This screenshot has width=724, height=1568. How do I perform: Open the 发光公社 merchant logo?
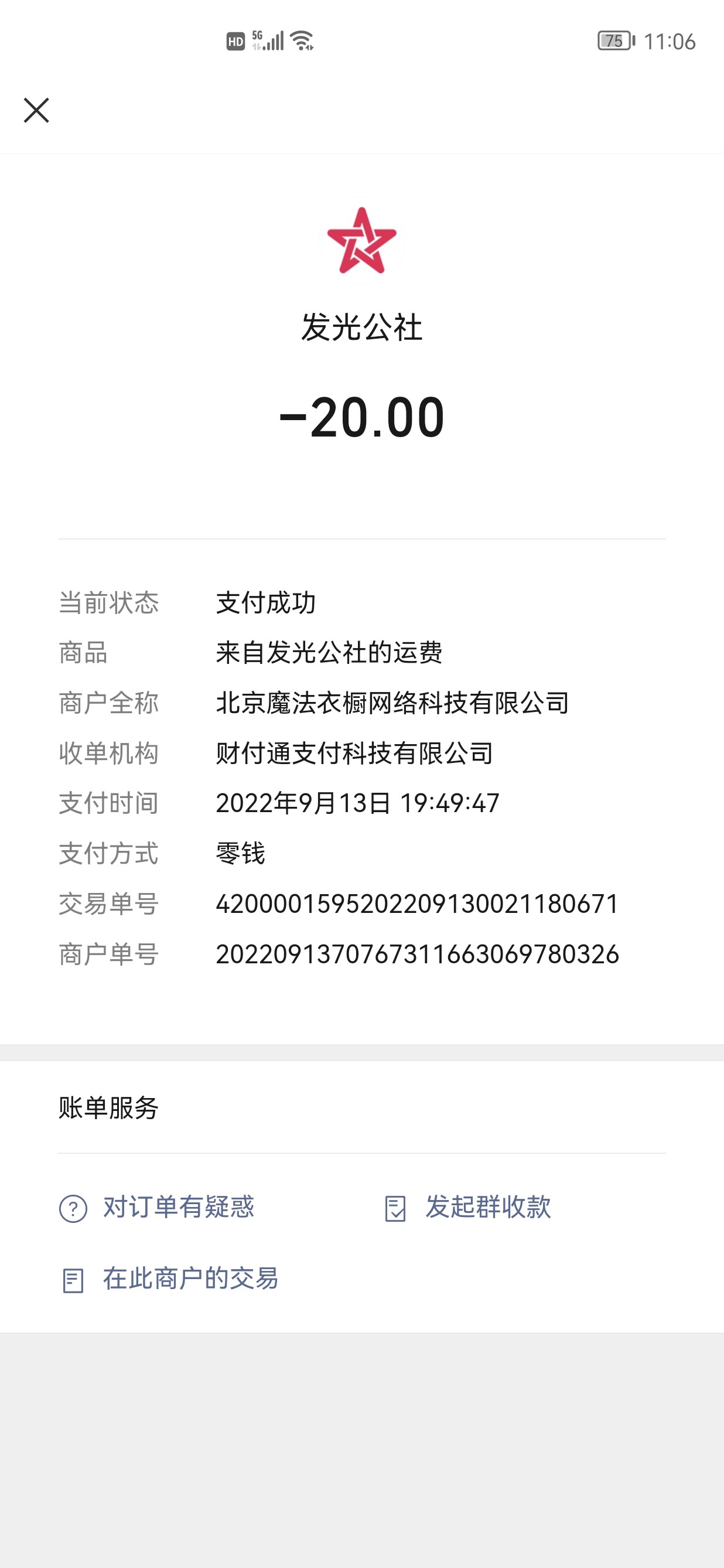[x=362, y=240]
